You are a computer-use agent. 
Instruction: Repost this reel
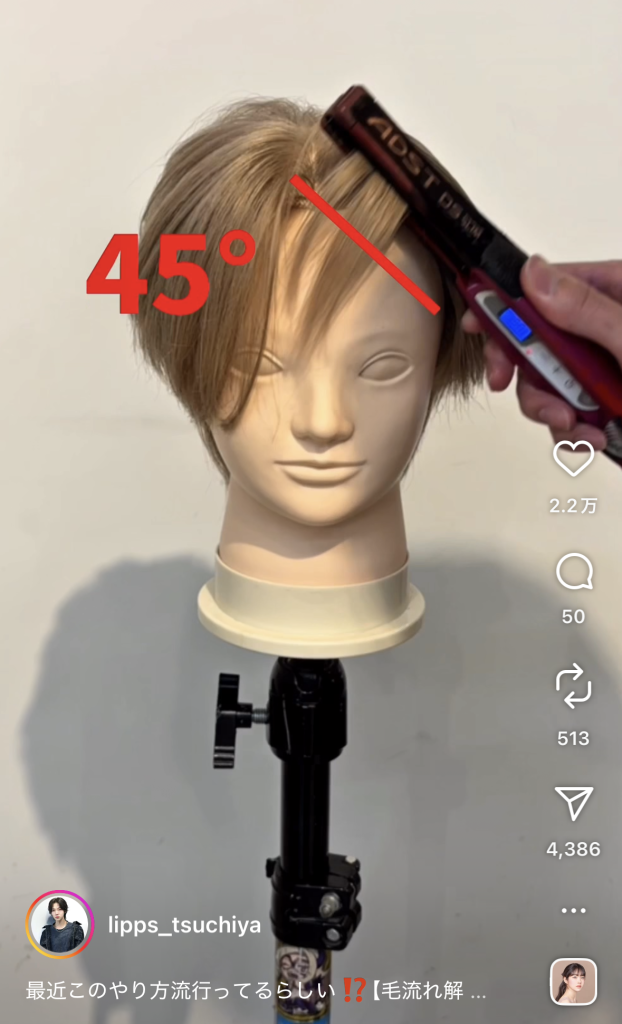pyautogui.click(x=573, y=687)
